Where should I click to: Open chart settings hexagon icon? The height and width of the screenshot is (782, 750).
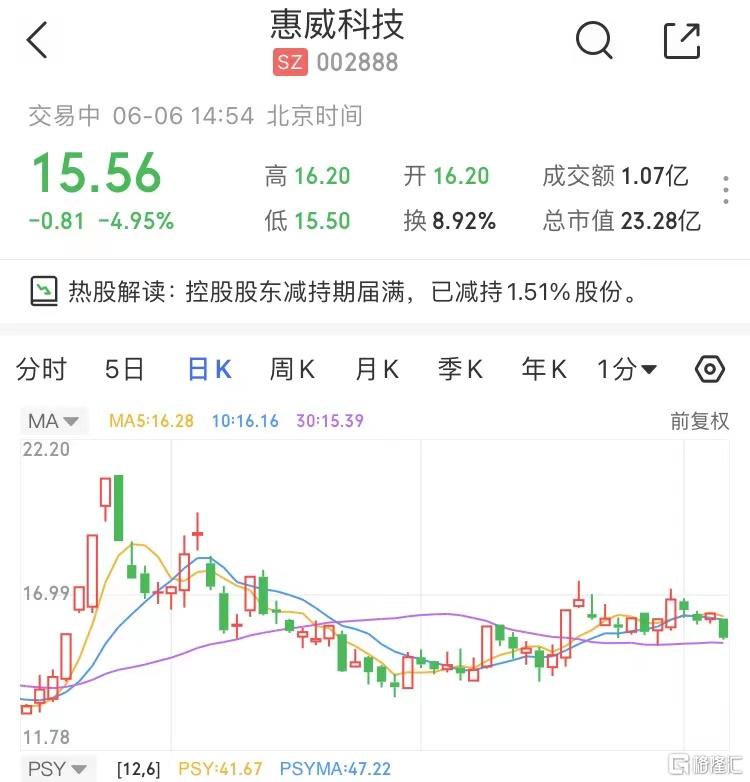(709, 369)
